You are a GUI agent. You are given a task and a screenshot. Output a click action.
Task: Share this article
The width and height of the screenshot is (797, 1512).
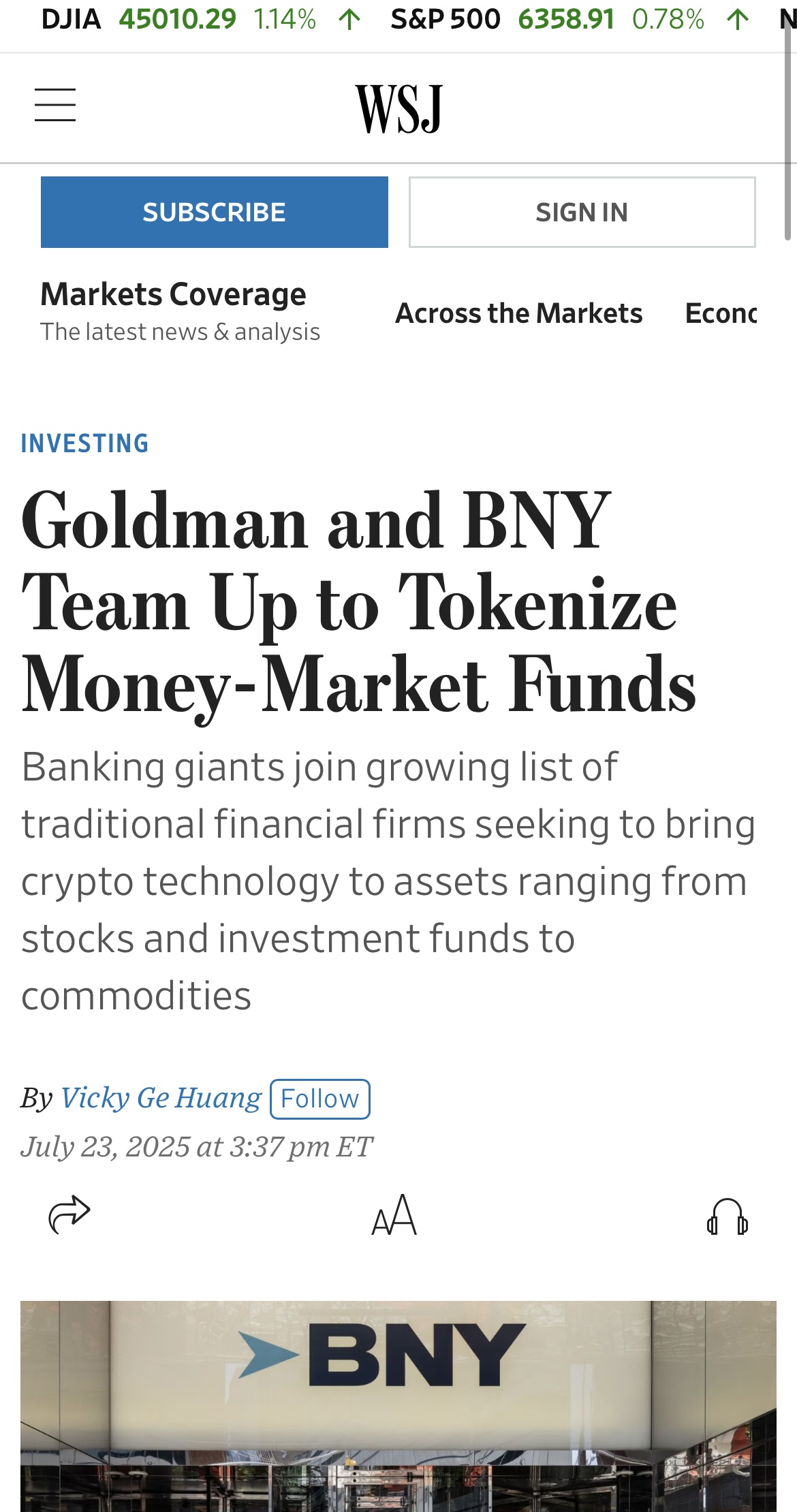pos(69,1215)
